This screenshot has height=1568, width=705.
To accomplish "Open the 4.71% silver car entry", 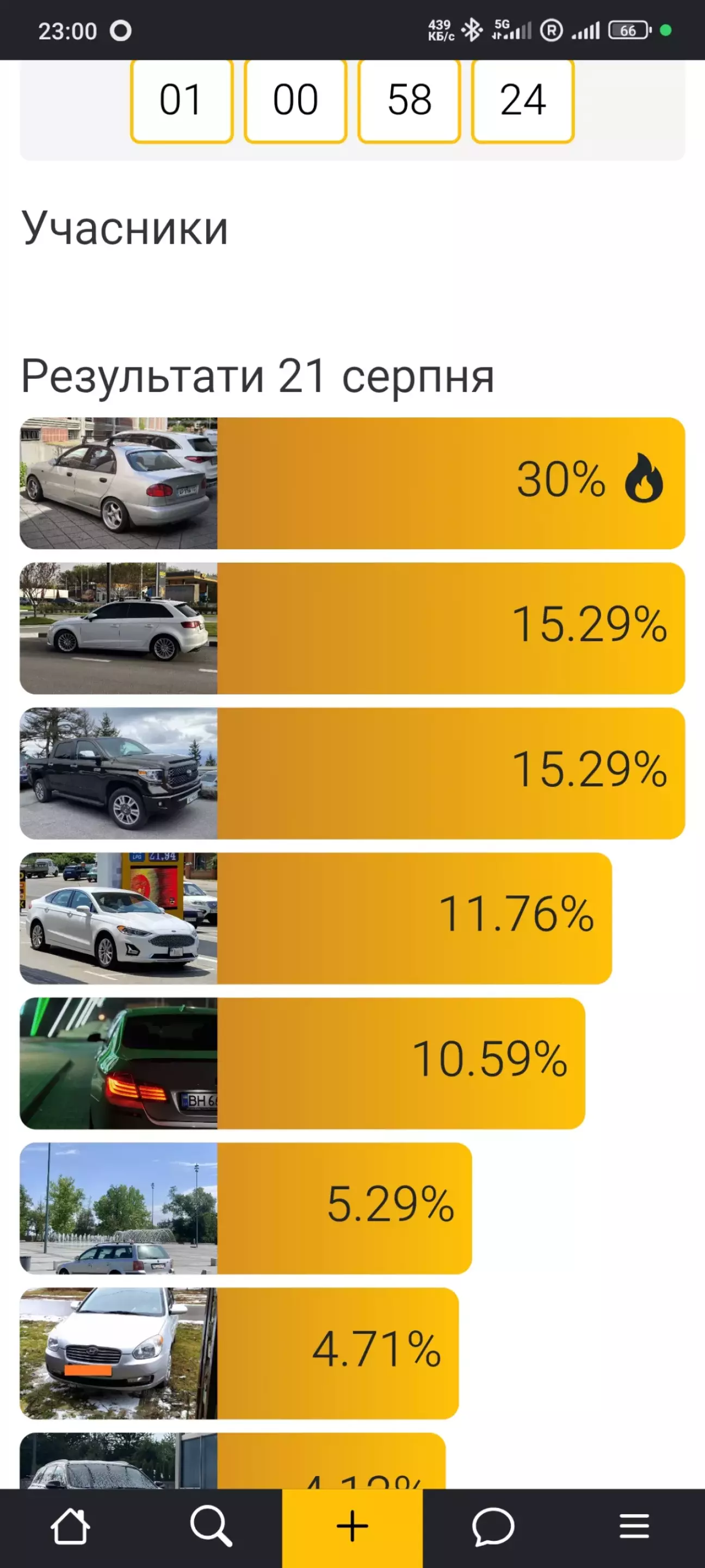I will tap(239, 1352).
